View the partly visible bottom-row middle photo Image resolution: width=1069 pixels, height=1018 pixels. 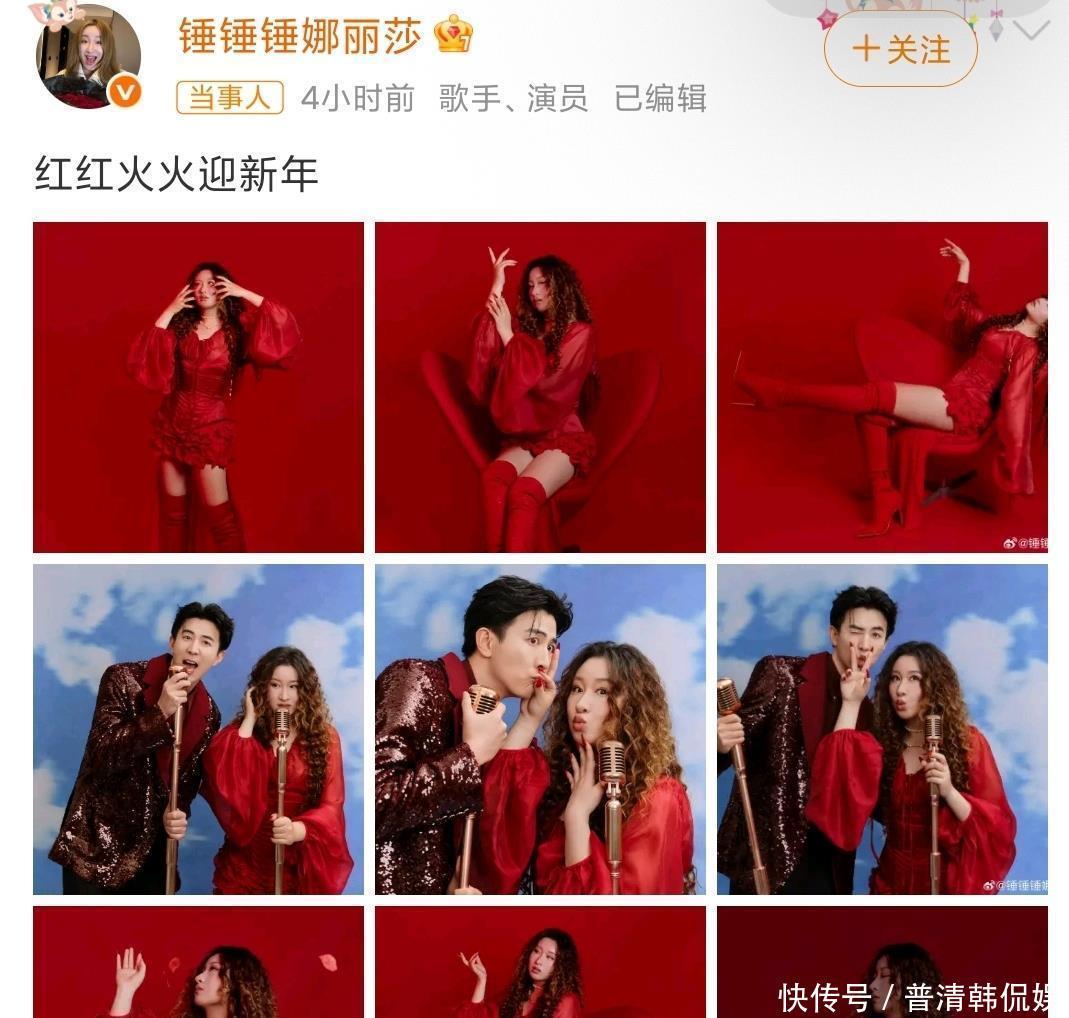pos(540,961)
